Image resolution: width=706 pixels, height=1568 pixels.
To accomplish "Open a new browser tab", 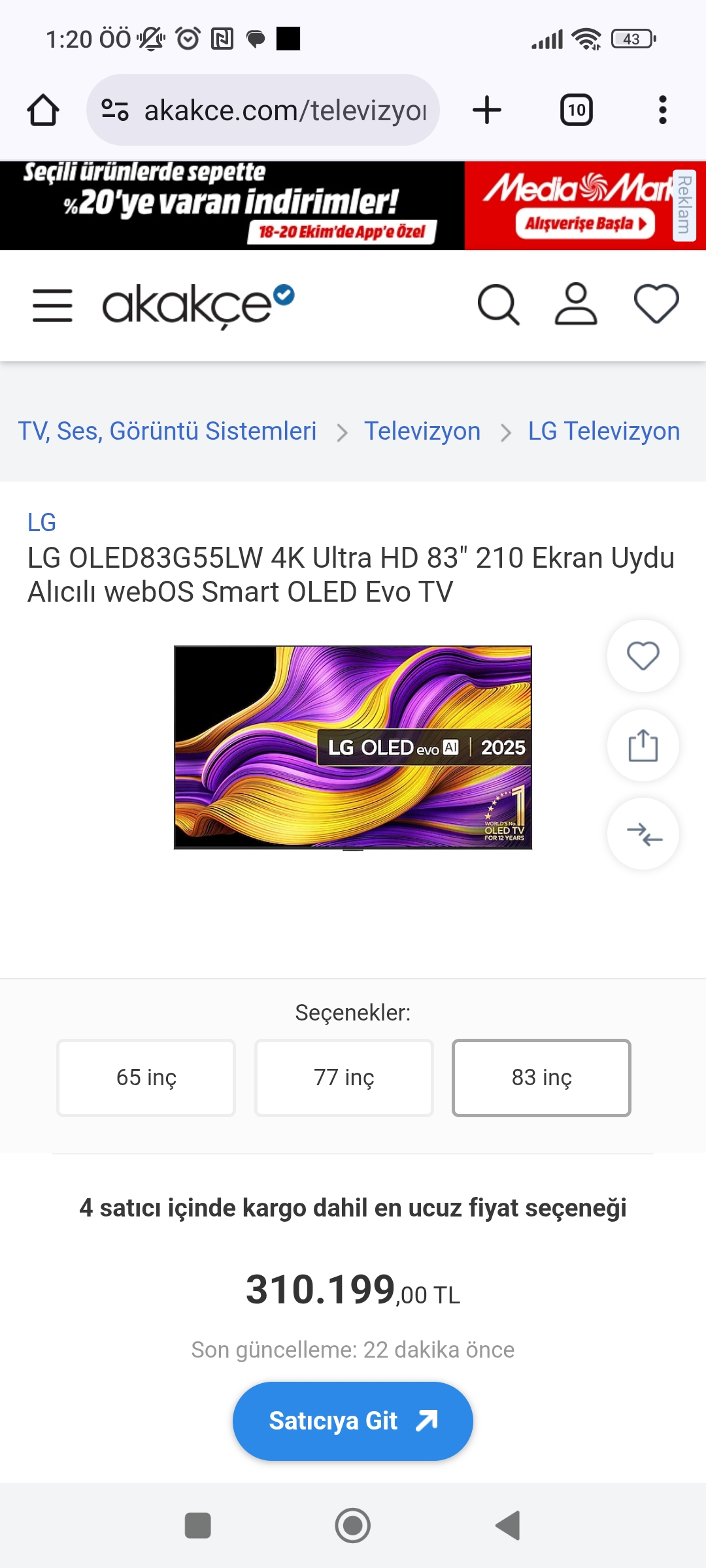I will [x=487, y=110].
